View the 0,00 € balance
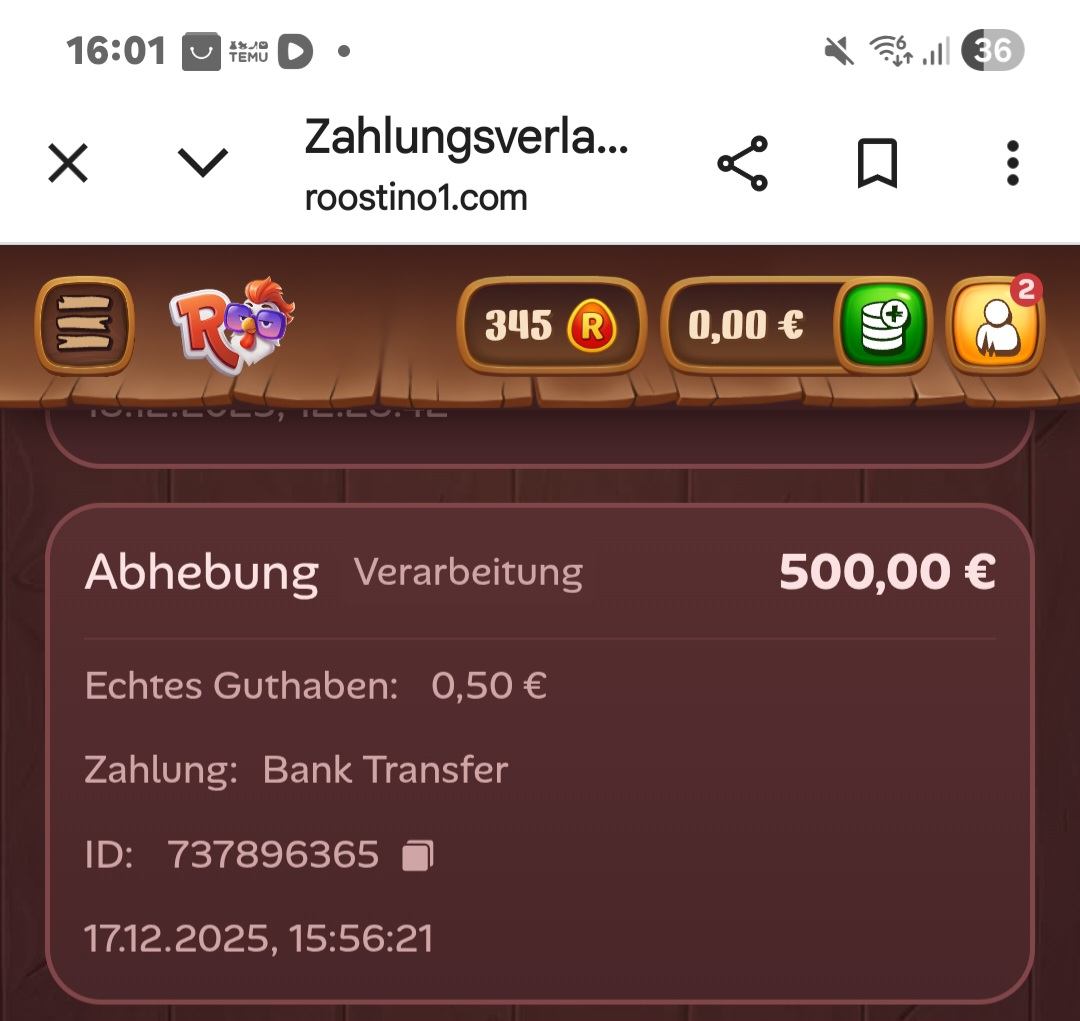The image size is (1080, 1021). 746,325
